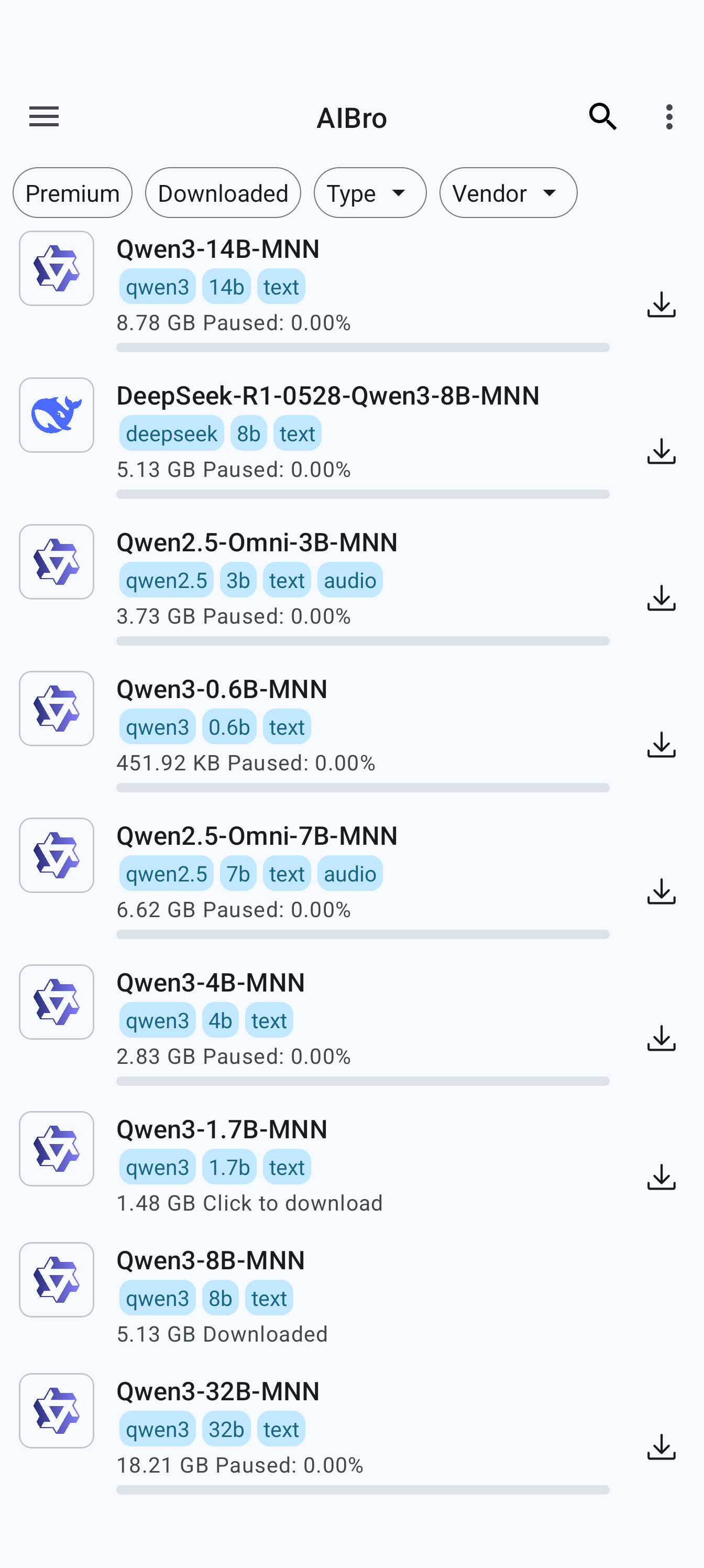Enable the Premium filter
The image size is (704, 1568).
click(x=72, y=192)
